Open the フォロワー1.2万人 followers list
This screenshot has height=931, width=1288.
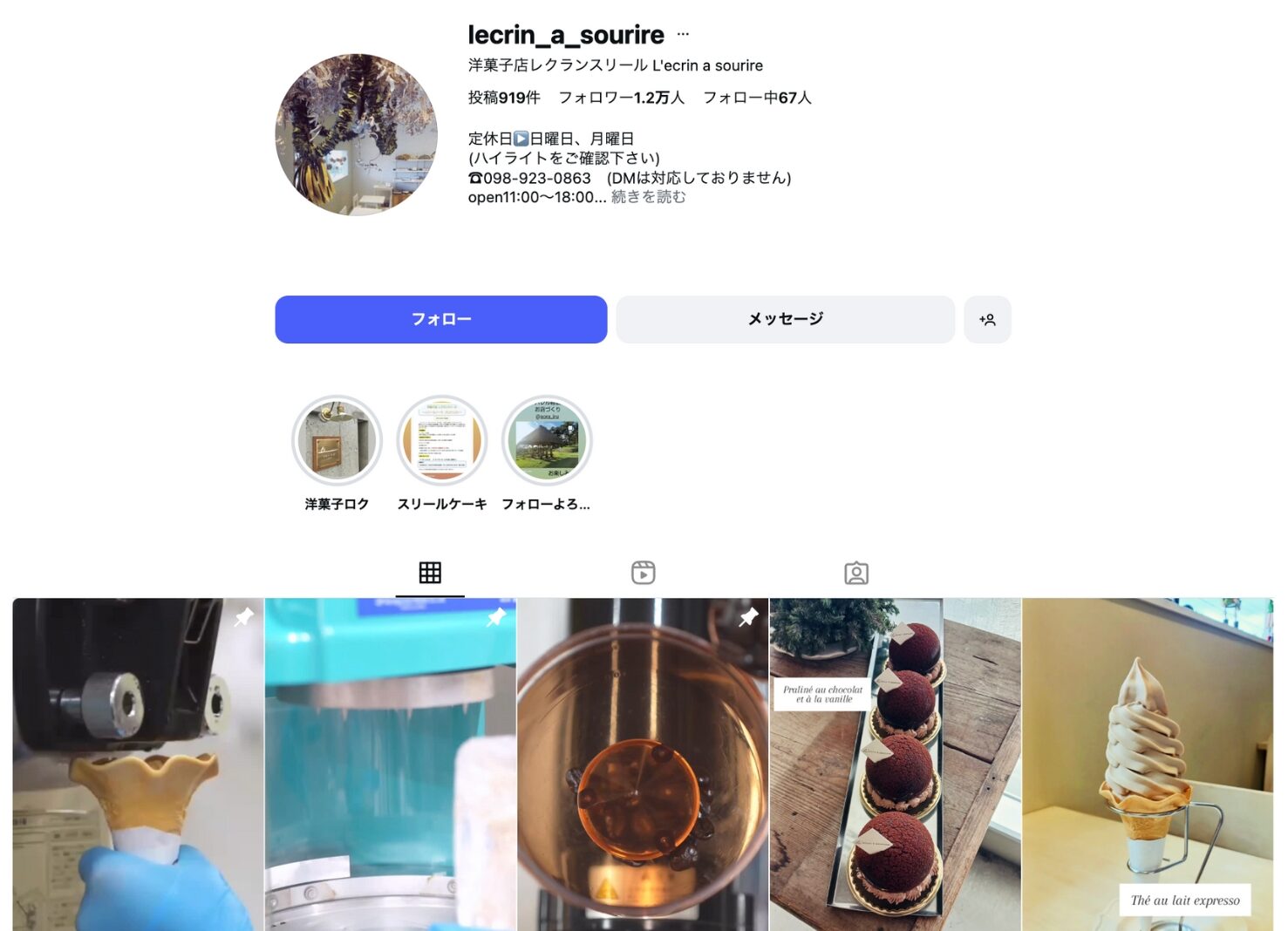(x=621, y=98)
